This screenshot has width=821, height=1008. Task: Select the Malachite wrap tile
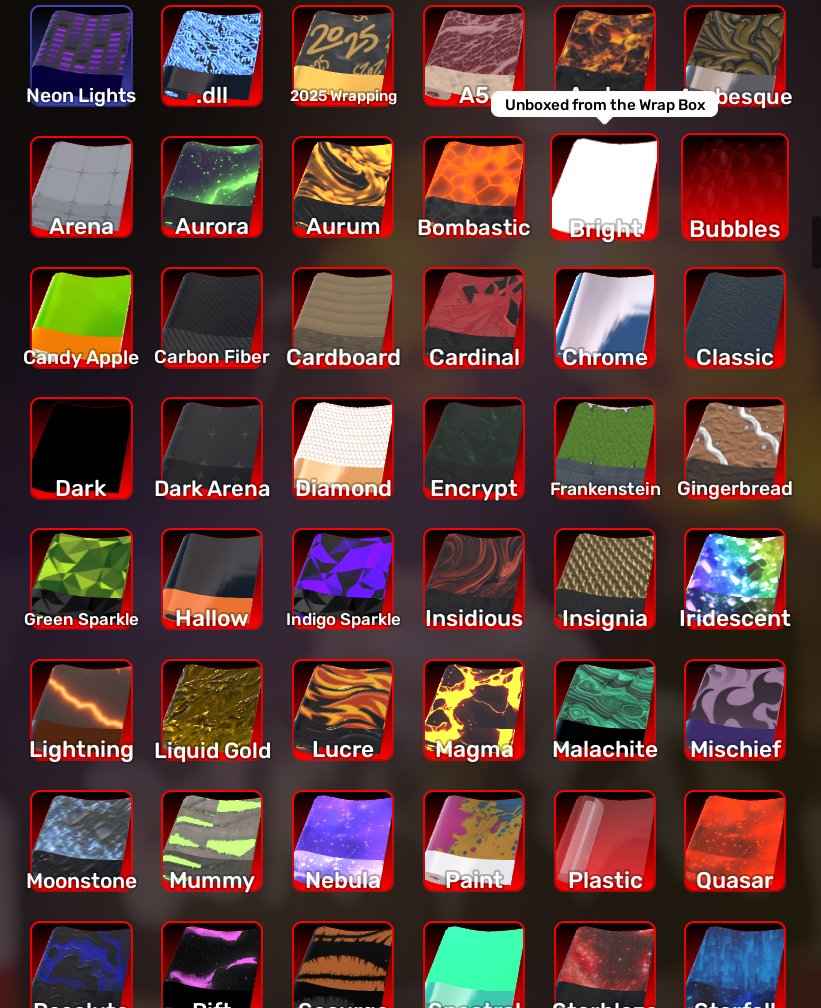click(x=605, y=710)
